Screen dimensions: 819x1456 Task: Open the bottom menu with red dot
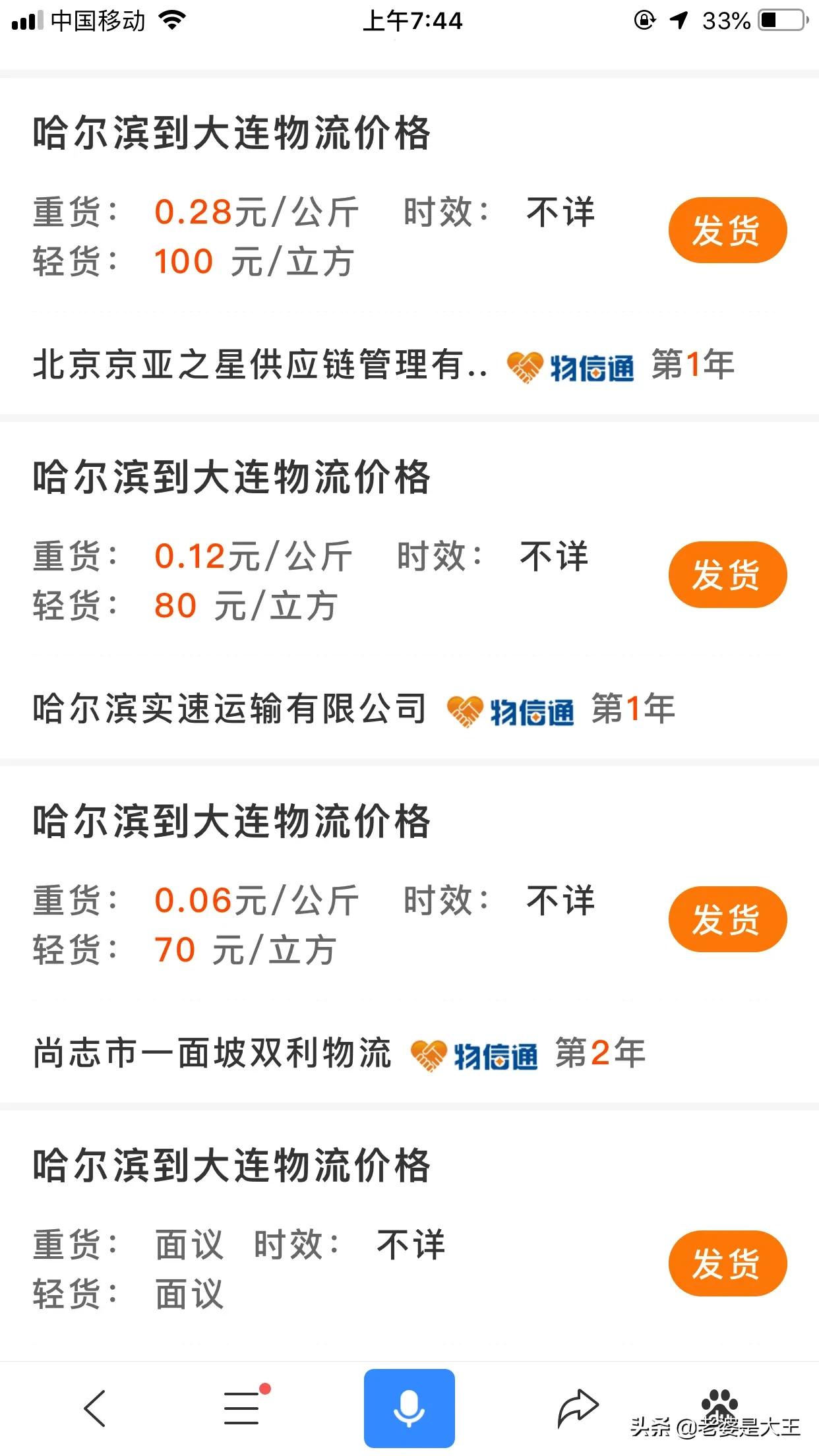pos(243,1407)
